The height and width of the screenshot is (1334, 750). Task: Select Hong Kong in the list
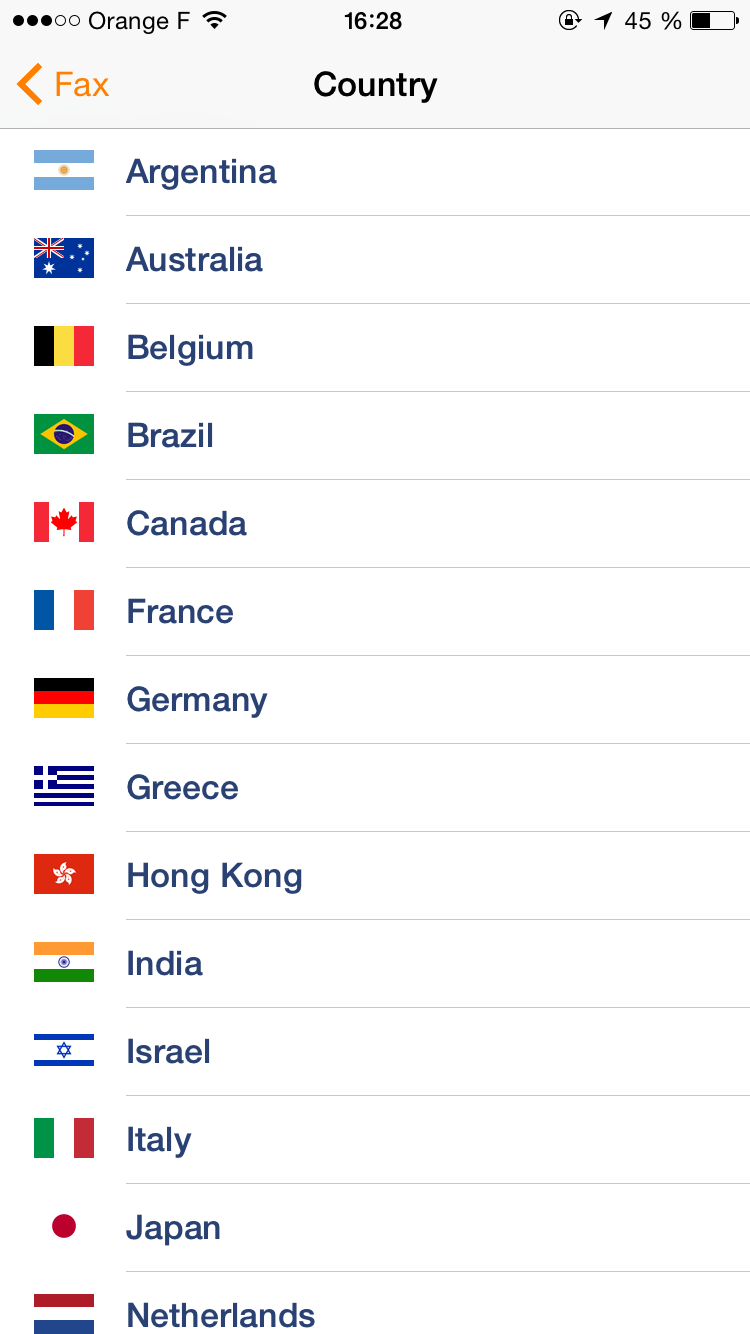375,876
